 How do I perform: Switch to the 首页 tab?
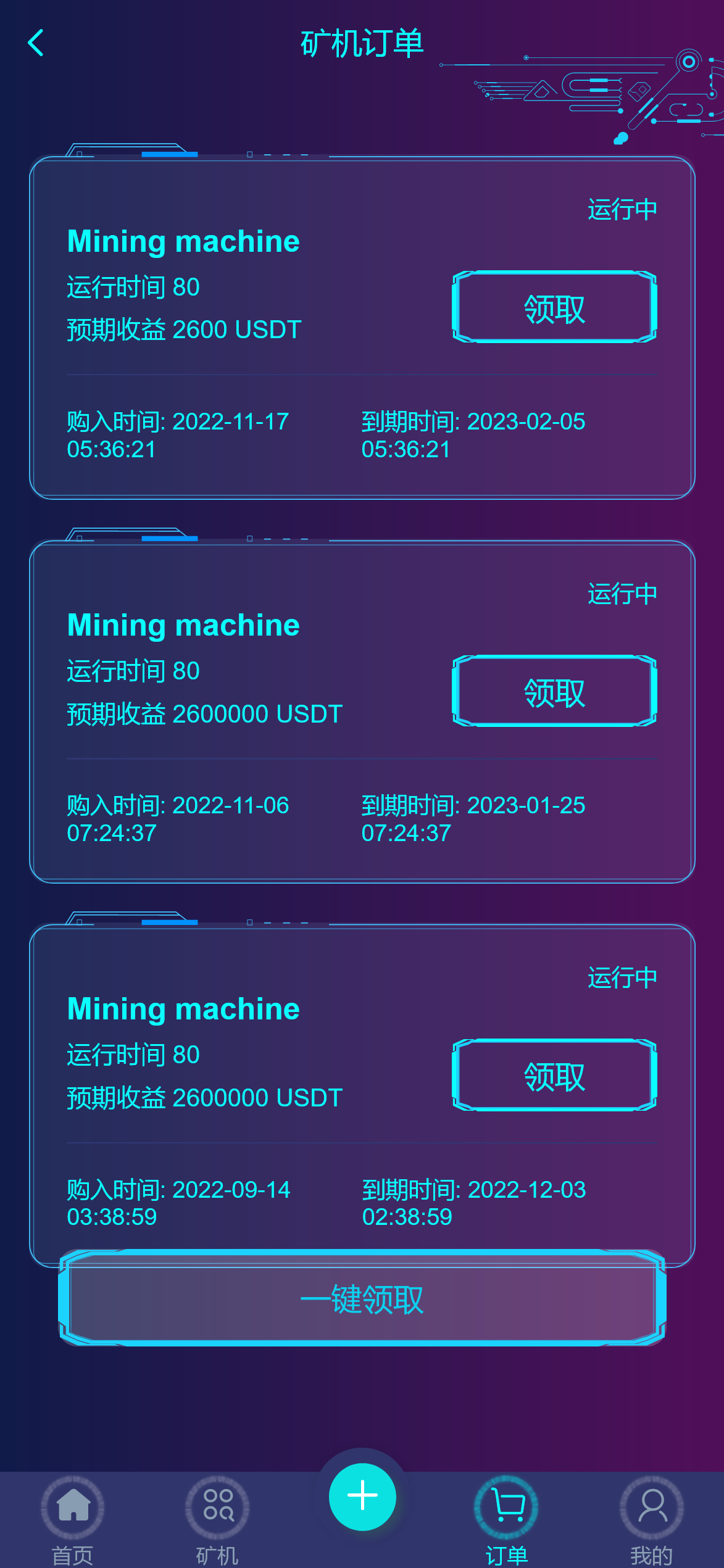click(73, 1519)
